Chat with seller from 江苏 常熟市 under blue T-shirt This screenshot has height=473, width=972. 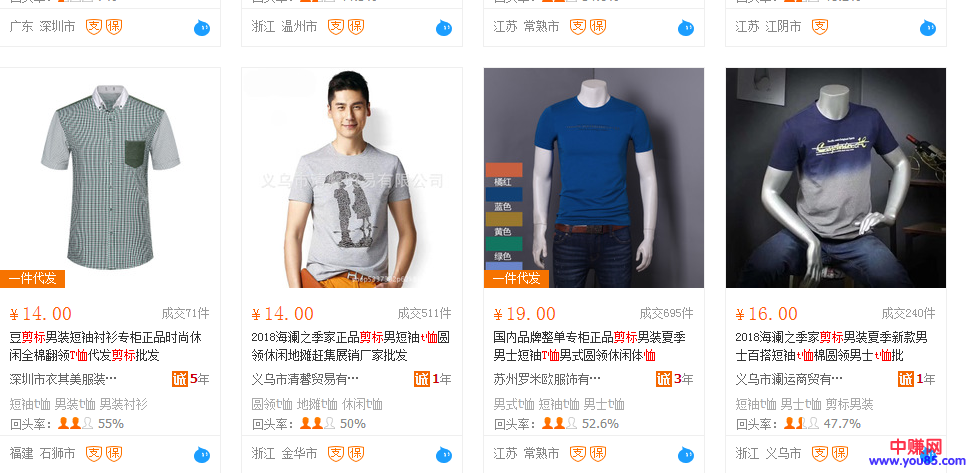coord(686,455)
